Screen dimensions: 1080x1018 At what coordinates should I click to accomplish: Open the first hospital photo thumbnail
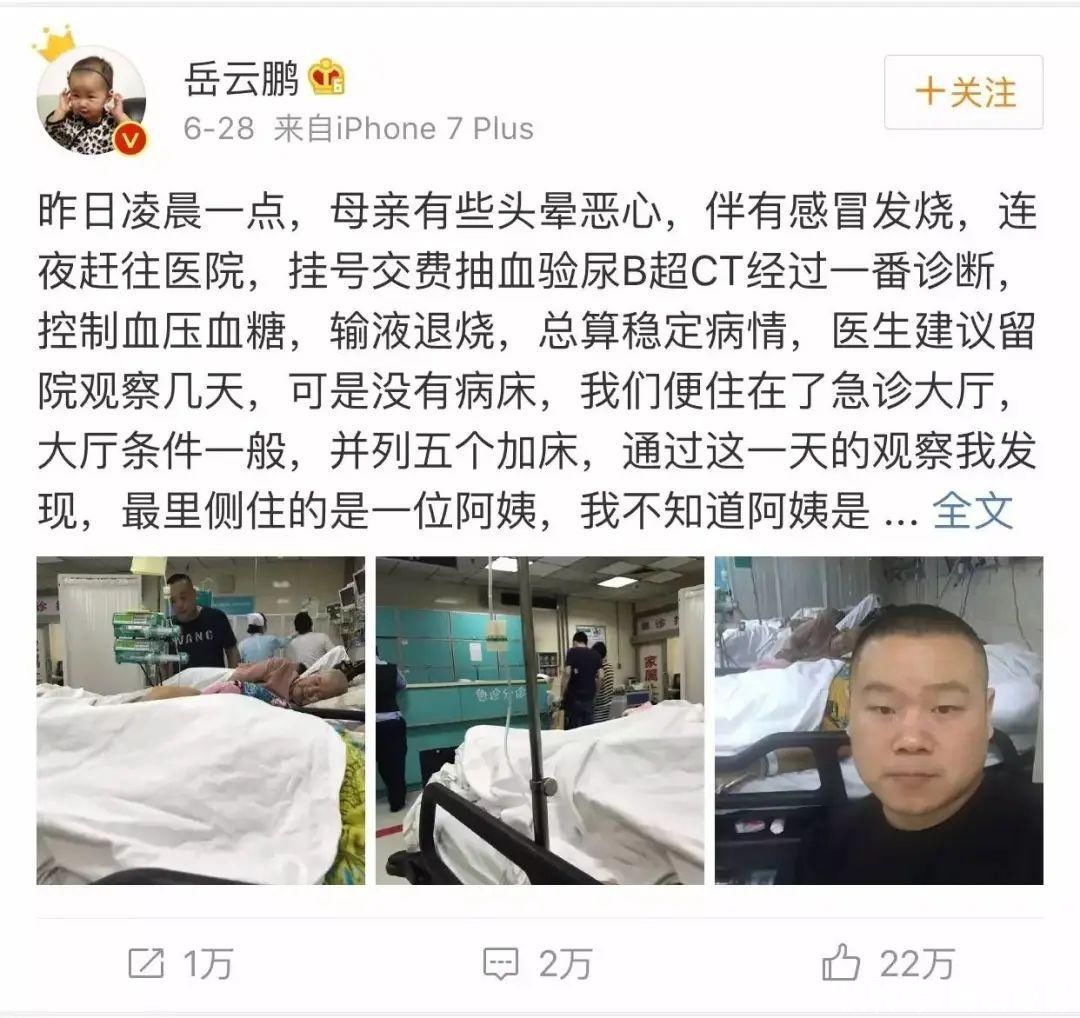(201, 720)
